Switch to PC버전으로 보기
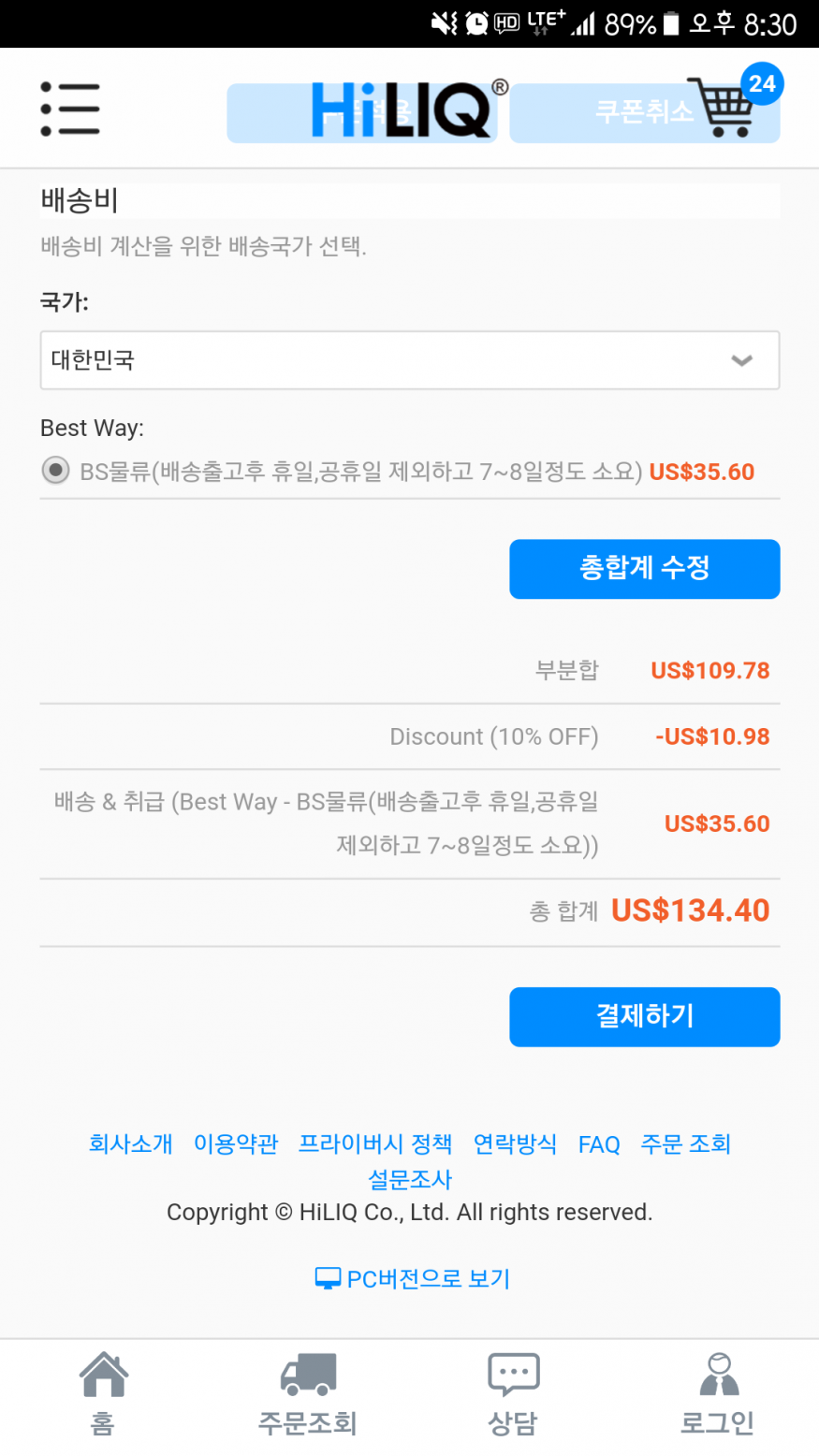This screenshot has width=819, height=1456. point(413,1278)
